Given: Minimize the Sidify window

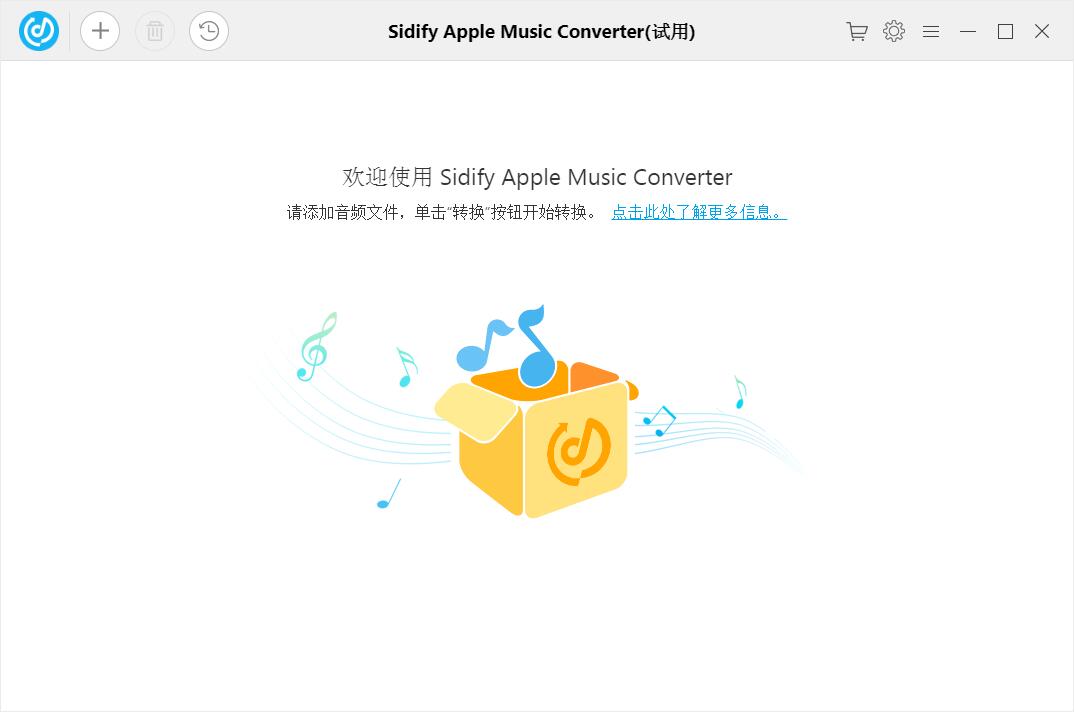Looking at the screenshot, I should (968, 32).
